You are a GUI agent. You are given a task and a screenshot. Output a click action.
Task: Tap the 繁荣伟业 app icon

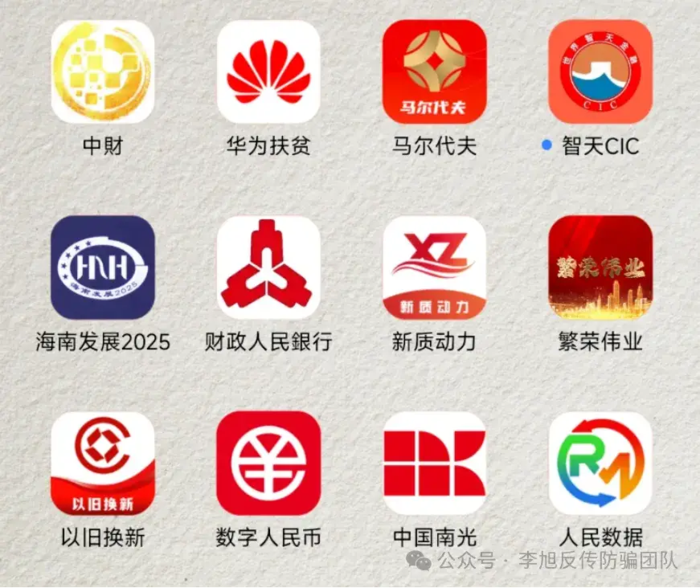[600, 267]
